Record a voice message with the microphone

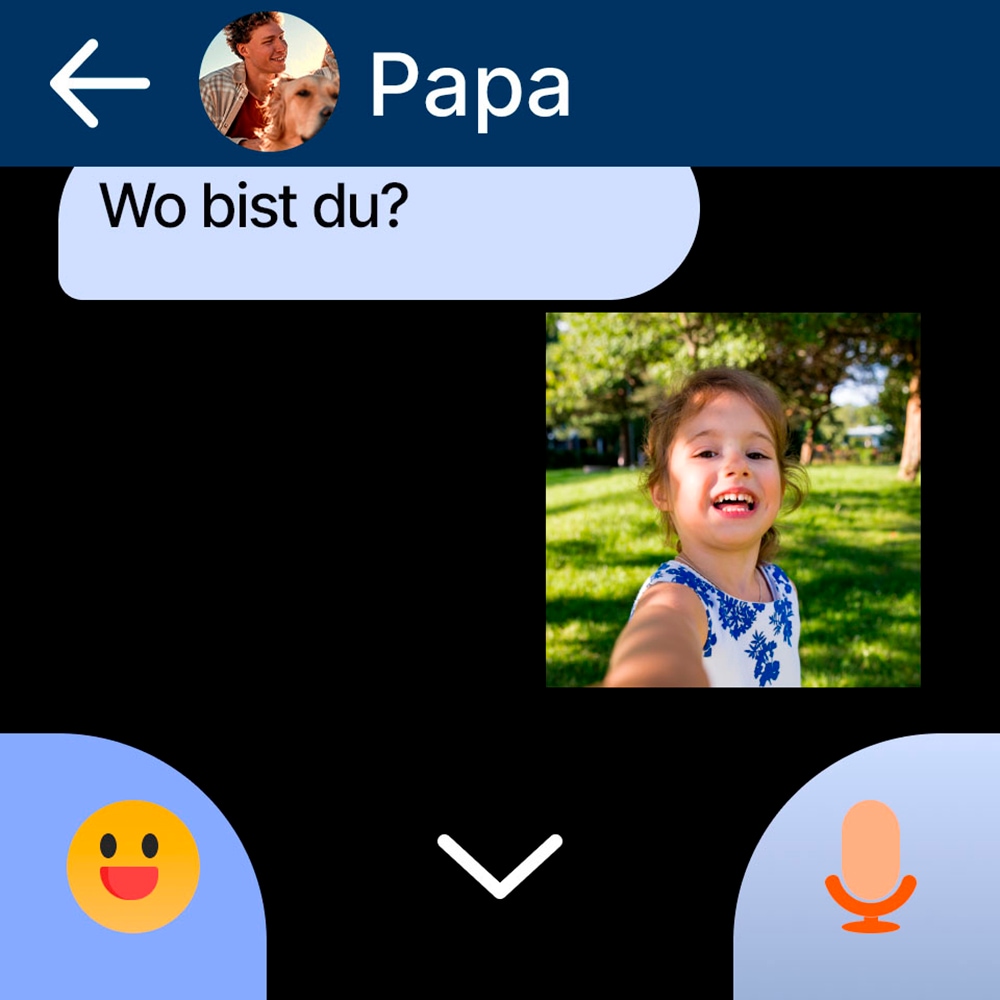[870, 866]
